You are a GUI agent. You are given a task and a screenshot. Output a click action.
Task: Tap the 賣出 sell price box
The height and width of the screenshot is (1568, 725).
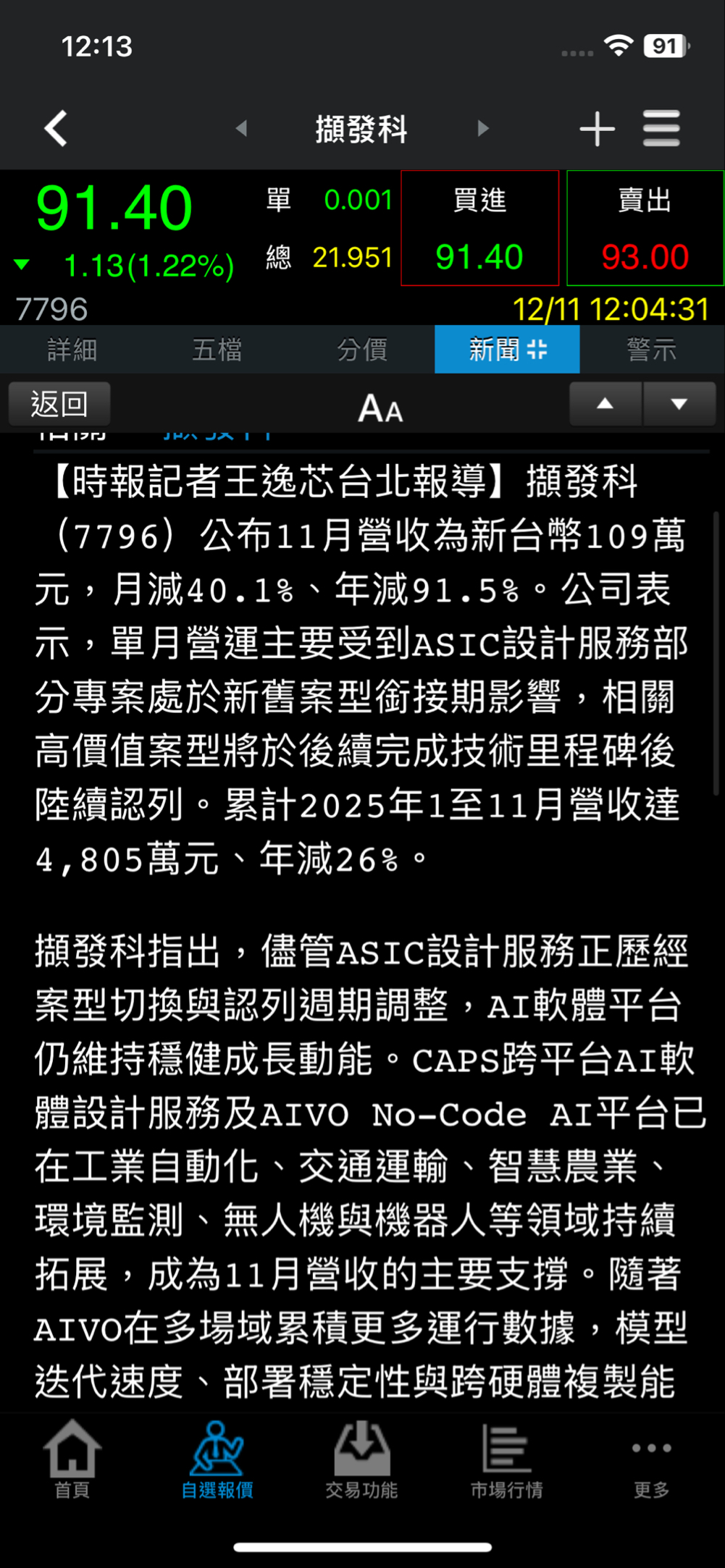coord(645,229)
